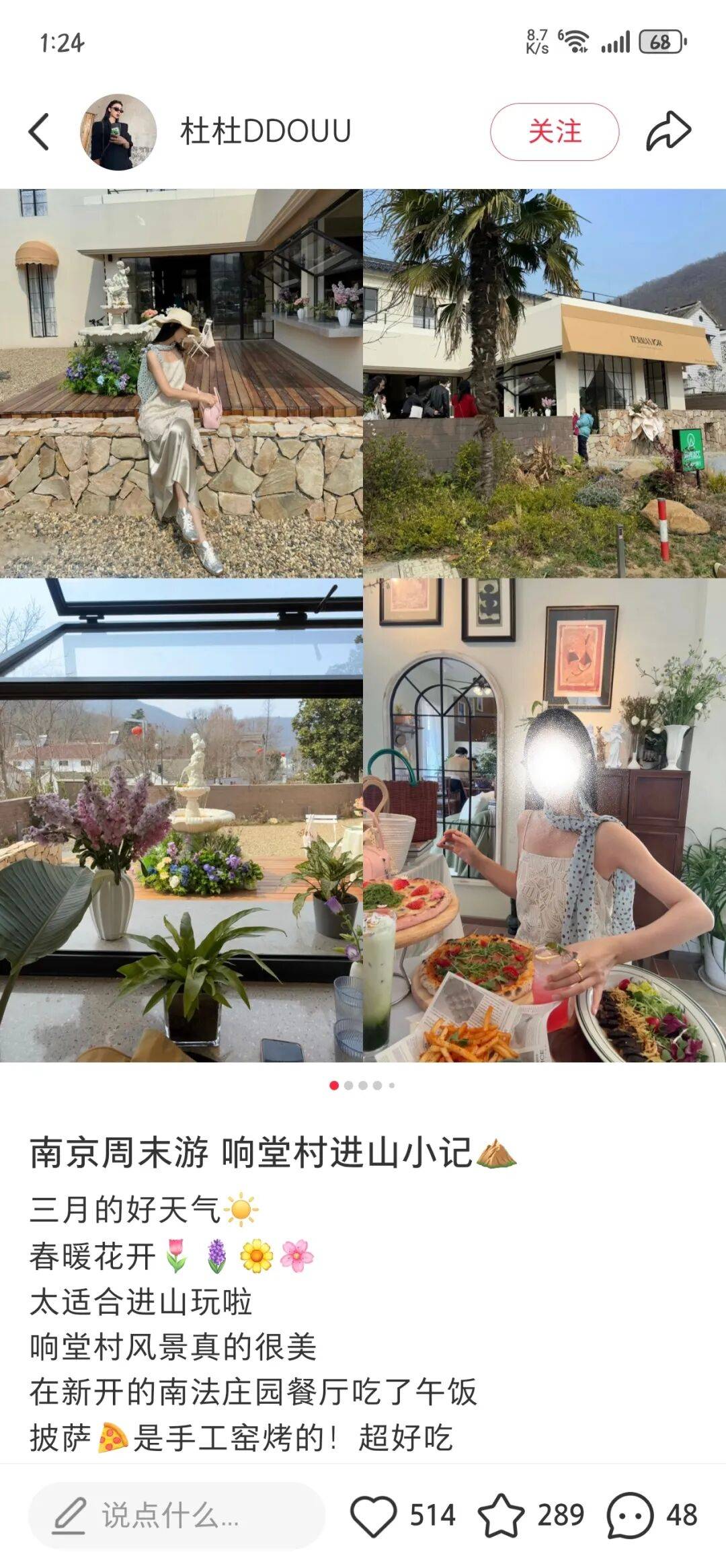The height and width of the screenshot is (1568, 726).
Task: Open the author name 杜杜DDOUU
Action: [x=266, y=132]
